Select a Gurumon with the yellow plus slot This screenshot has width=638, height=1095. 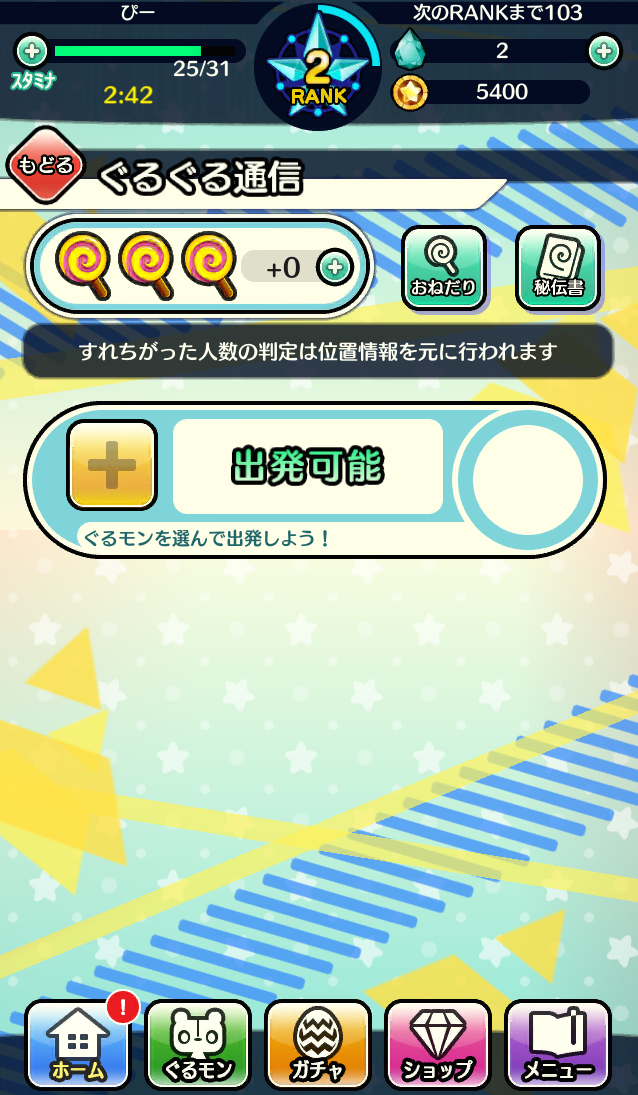[x=112, y=465]
